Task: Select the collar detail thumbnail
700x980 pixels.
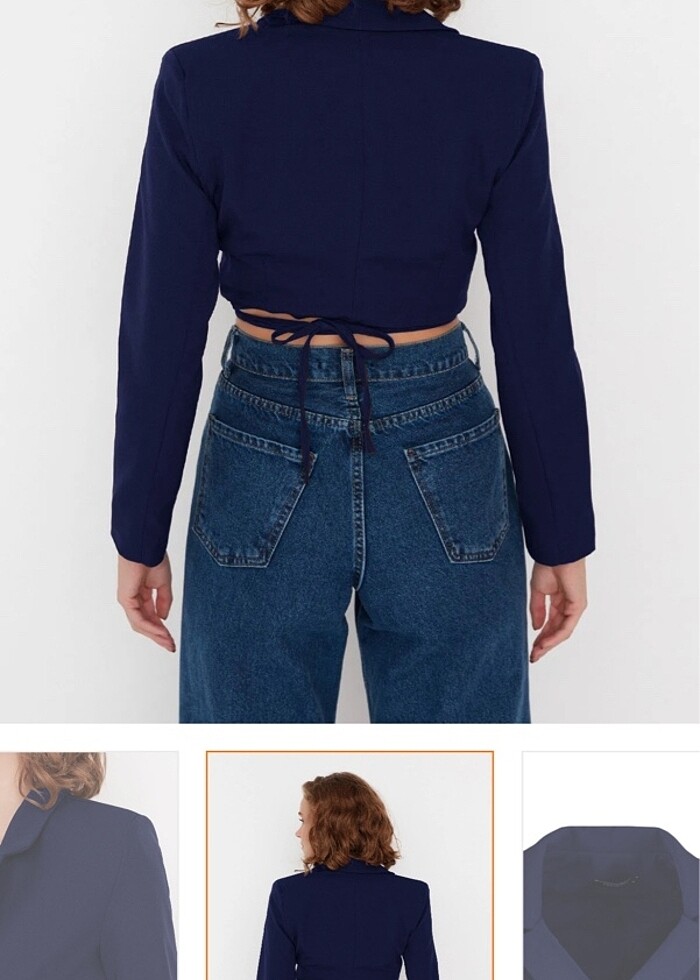Action: (x=610, y=866)
